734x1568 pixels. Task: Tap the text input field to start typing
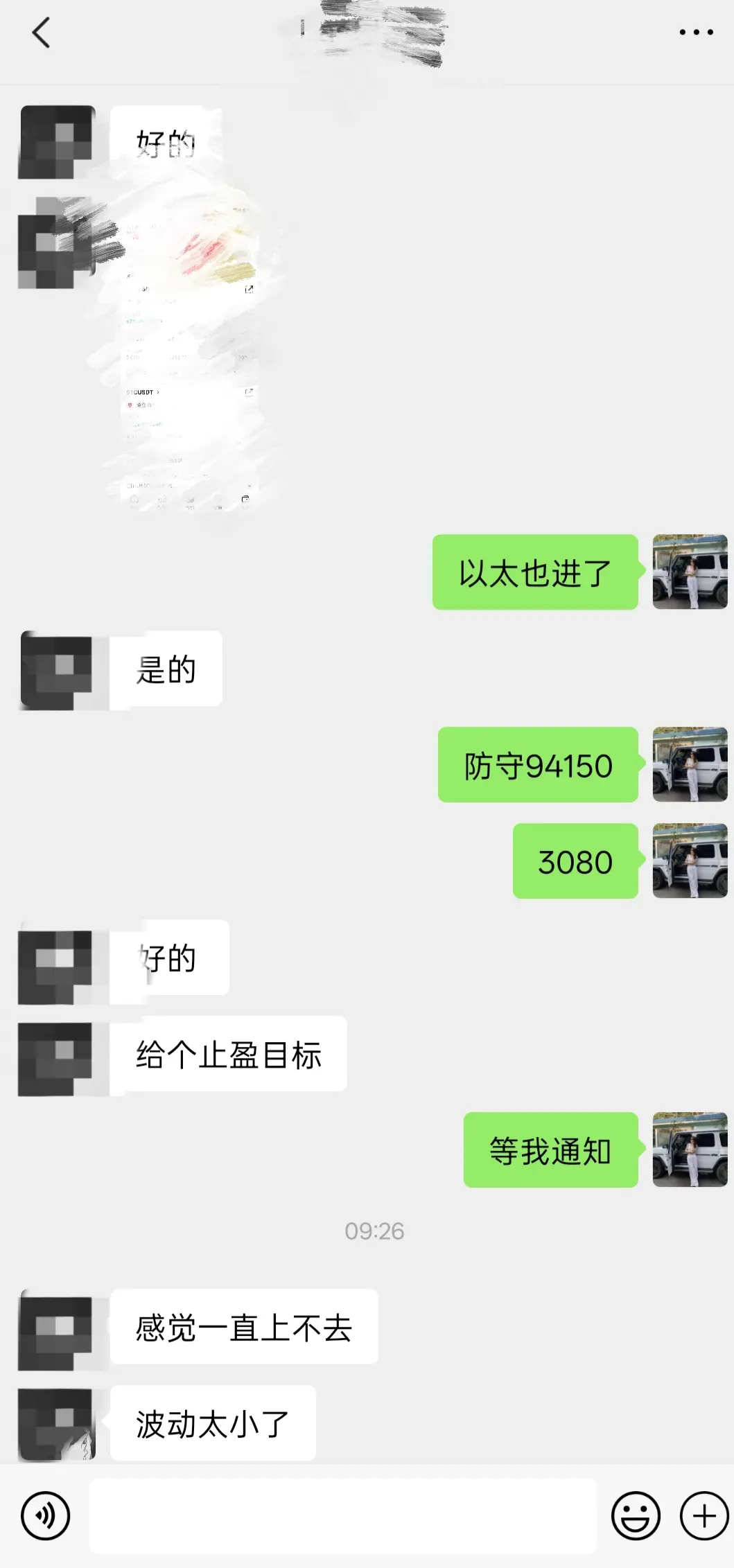click(x=343, y=1515)
